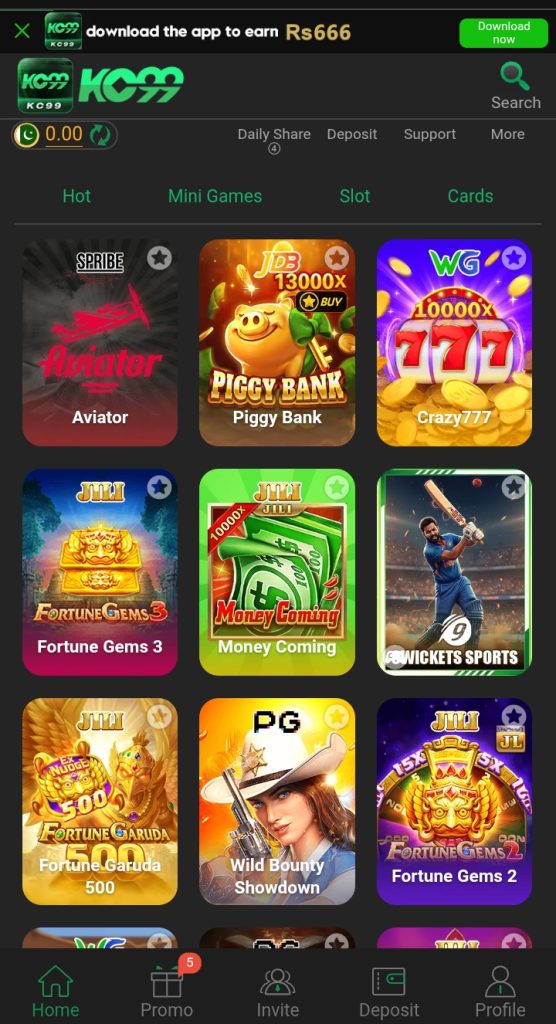This screenshot has width=556, height=1024.
Task: Open the Money Coming game
Action: click(x=277, y=572)
